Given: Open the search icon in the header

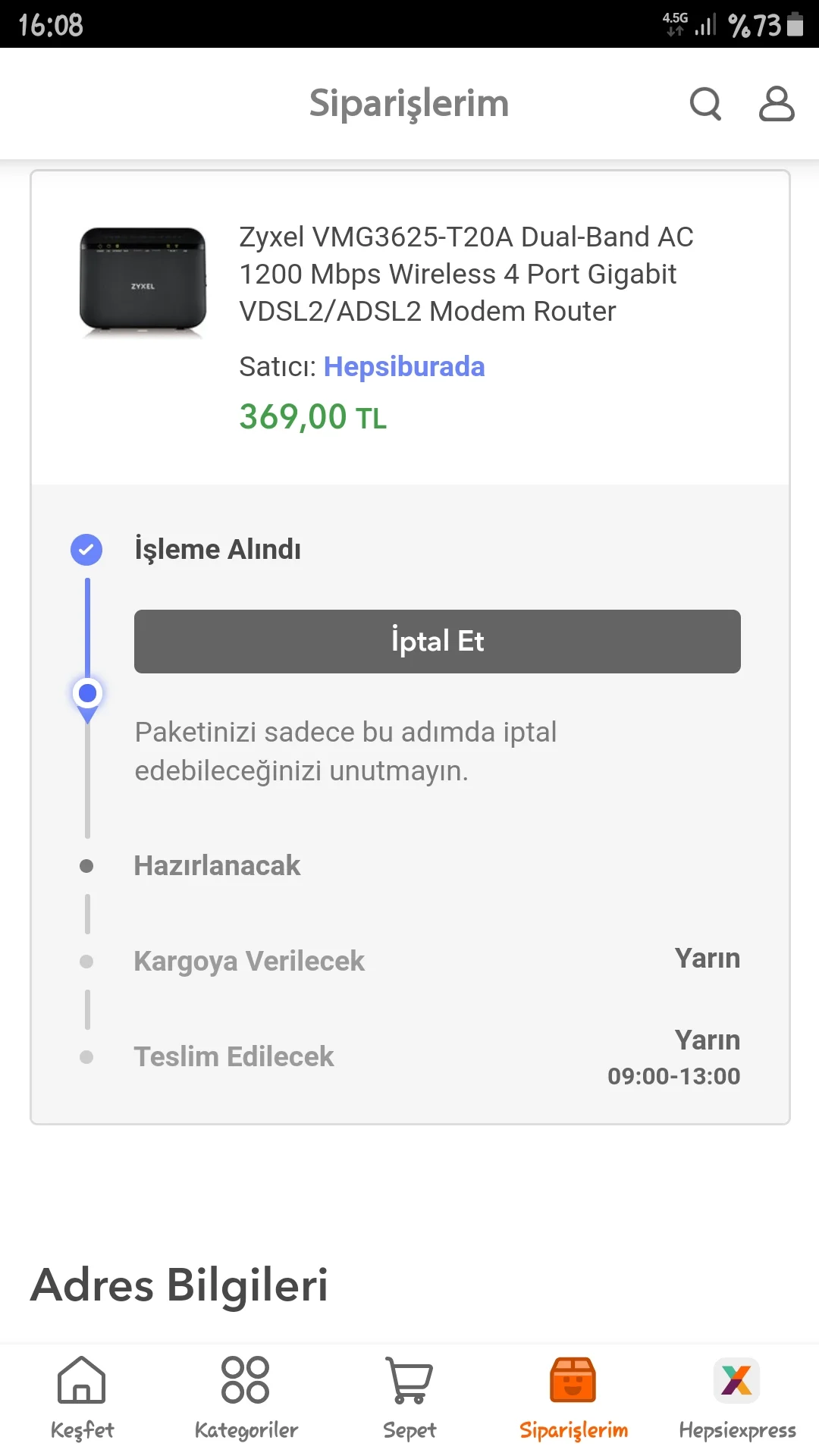Looking at the screenshot, I should (x=705, y=104).
